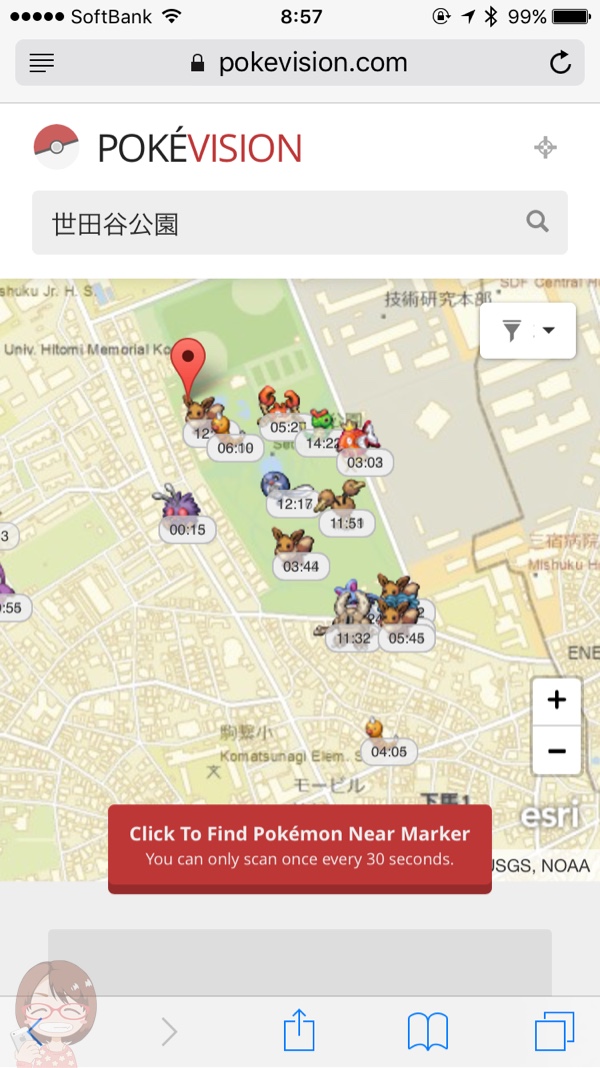Zoom in on the map
Image resolution: width=600 pixels, height=1068 pixels.
(556, 700)
